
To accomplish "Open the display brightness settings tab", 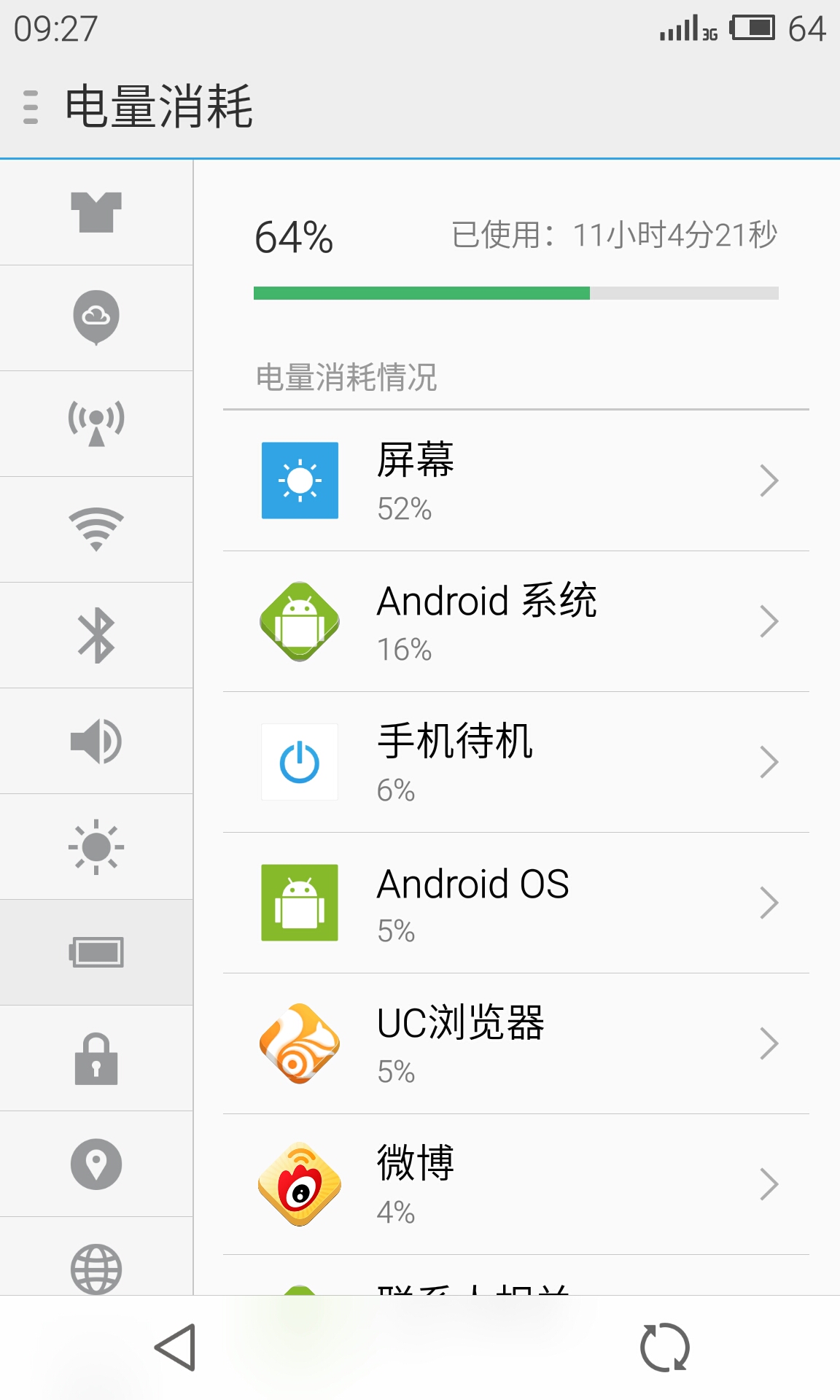I will pyautogui.click(x=96, y=847).
